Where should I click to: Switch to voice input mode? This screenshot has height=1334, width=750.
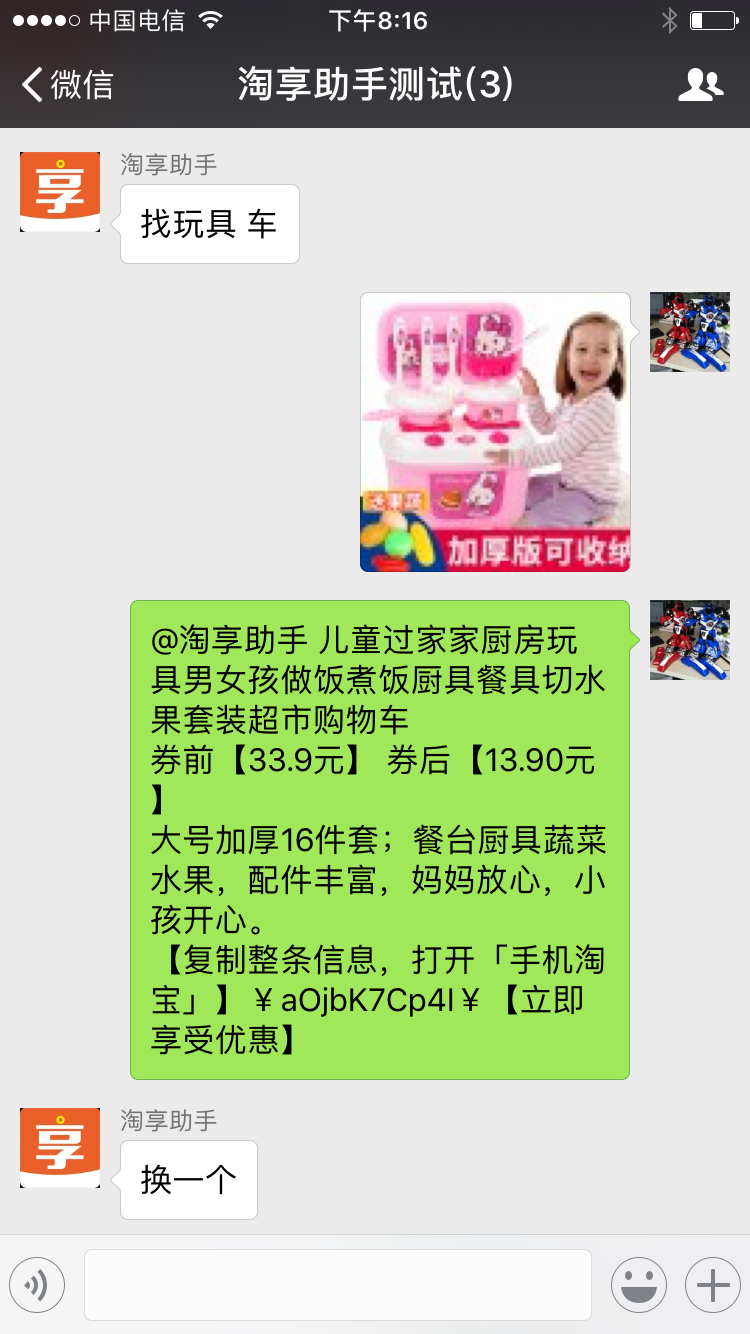[37, 1284]
